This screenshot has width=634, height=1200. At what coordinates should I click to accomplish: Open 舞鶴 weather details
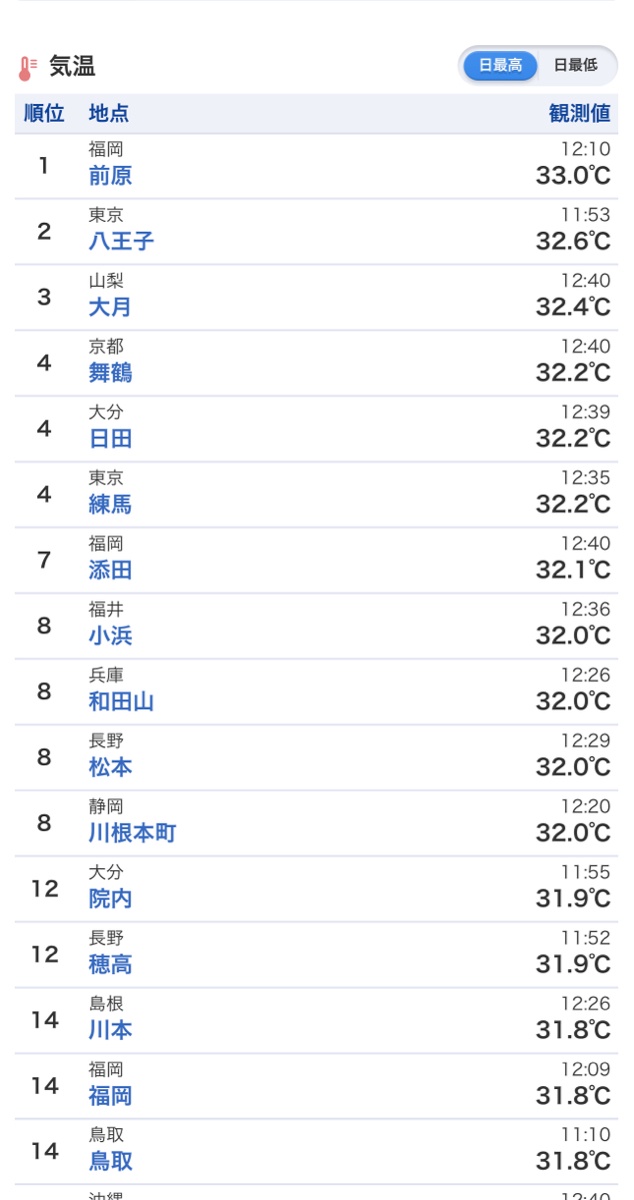tap(110, 373)
